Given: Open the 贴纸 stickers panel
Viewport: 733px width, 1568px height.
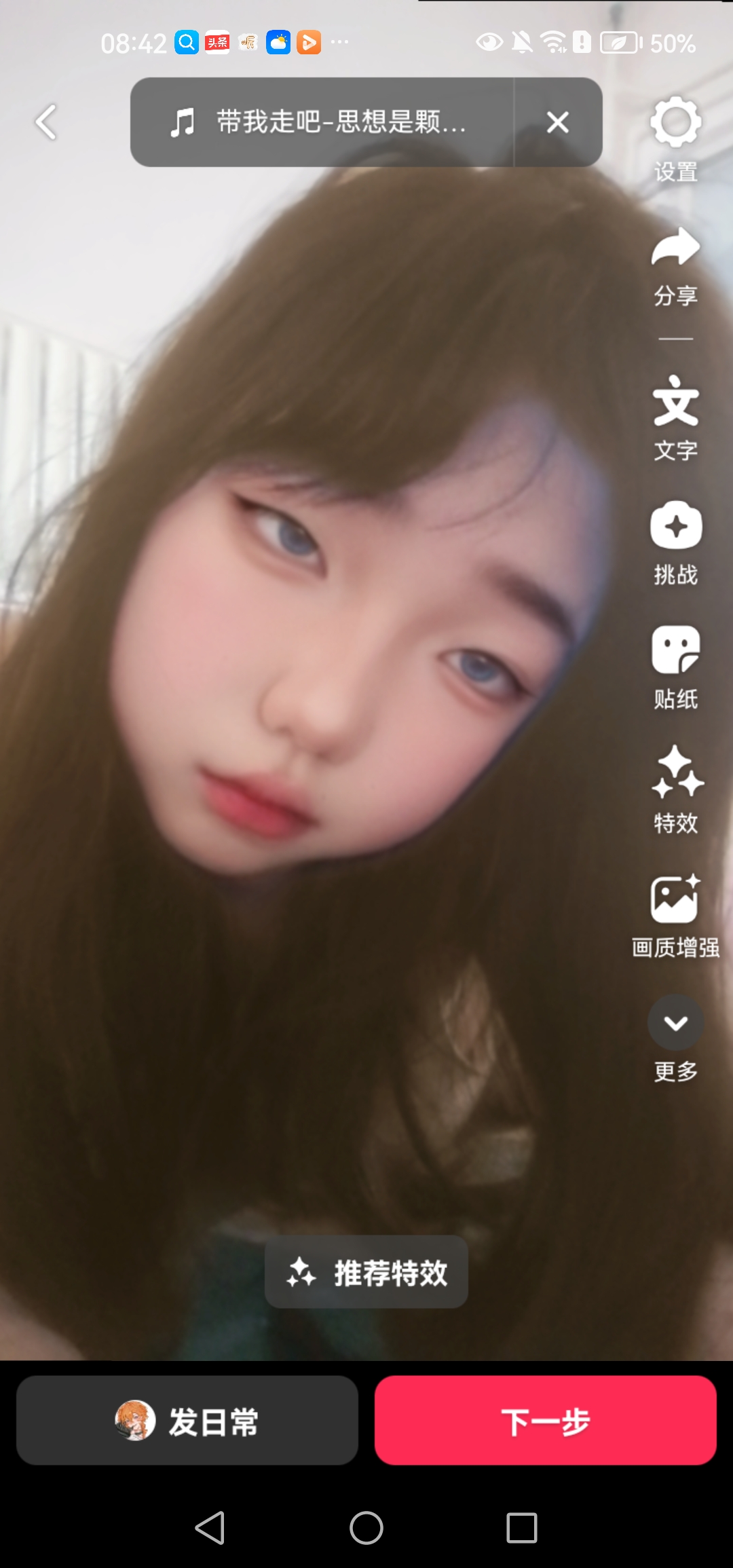Looking at the screenshot, I should [675, 667].
